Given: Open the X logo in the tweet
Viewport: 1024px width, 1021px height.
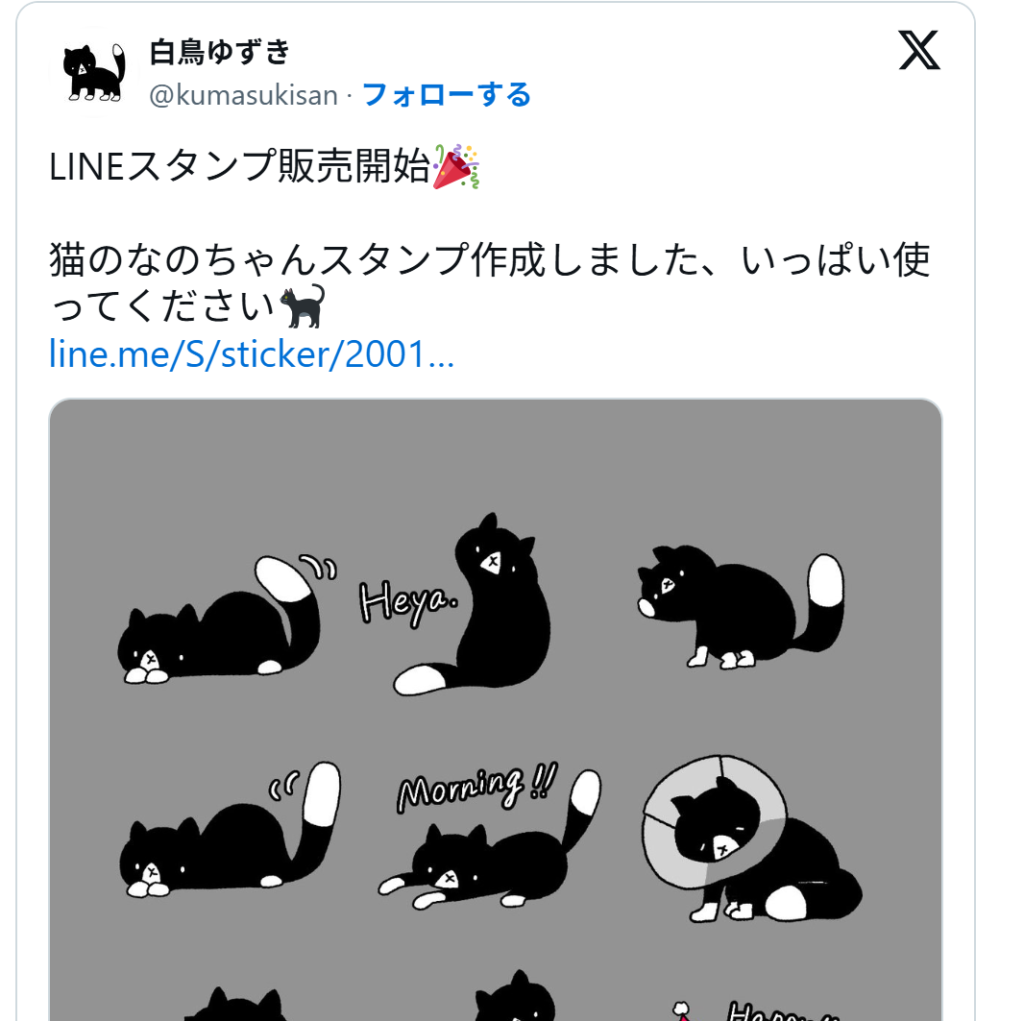Looking at the screenshot, I should [919, 51].
